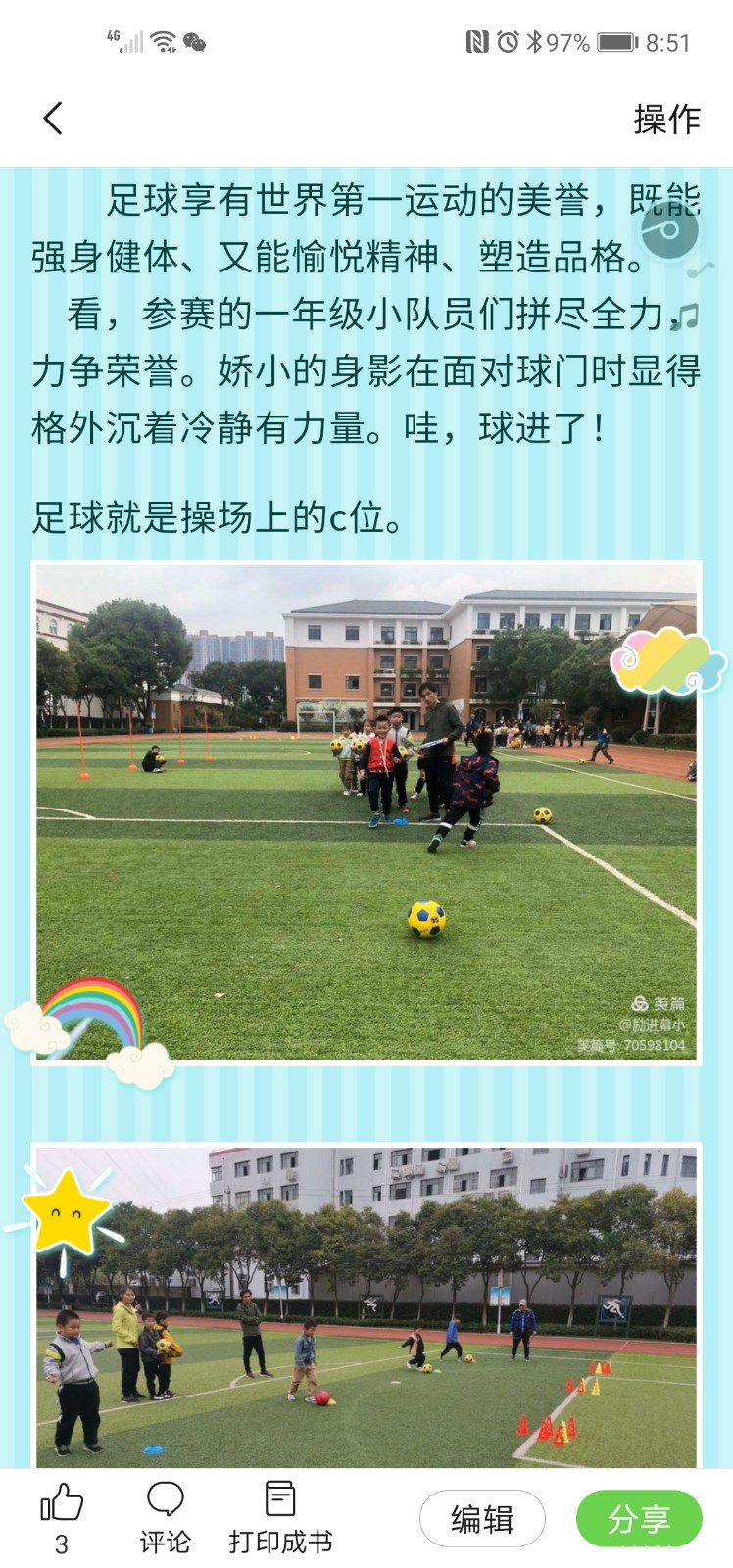Image resolution: width=733 pixels, height=1568 pixels.
Task: Open the 操作 menu
Action: (666, 120)
